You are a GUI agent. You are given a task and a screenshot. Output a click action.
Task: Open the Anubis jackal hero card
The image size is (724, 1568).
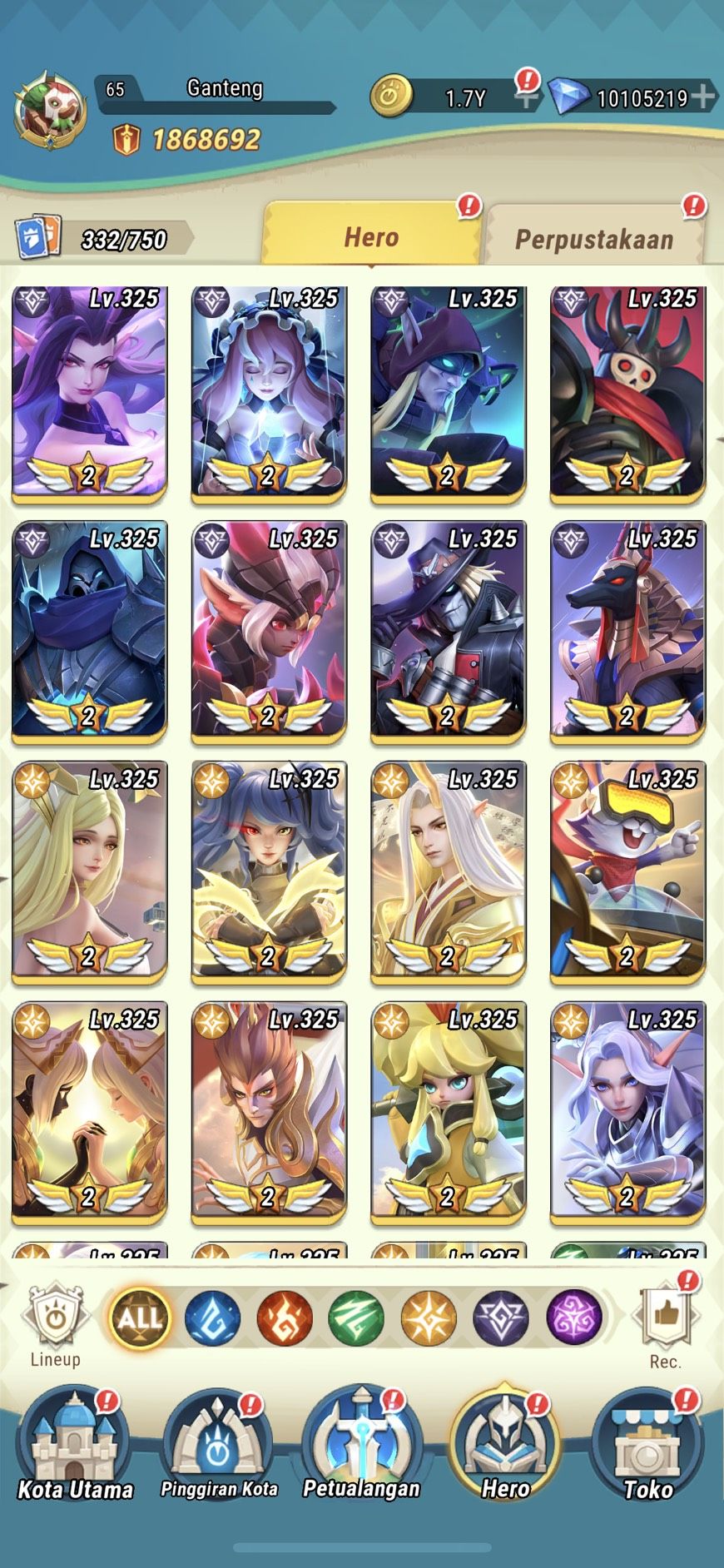coord(627,633)
